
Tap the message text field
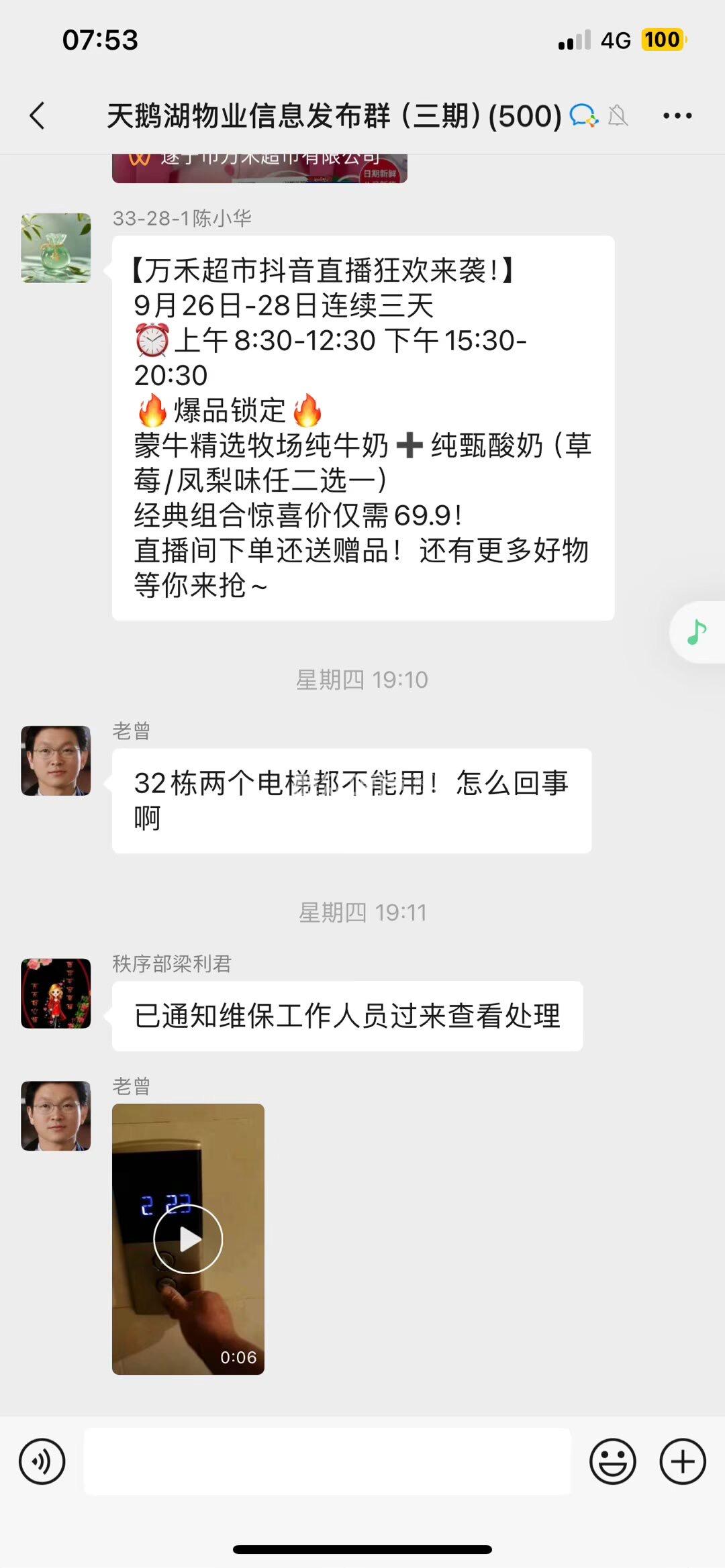(327, 1461)
